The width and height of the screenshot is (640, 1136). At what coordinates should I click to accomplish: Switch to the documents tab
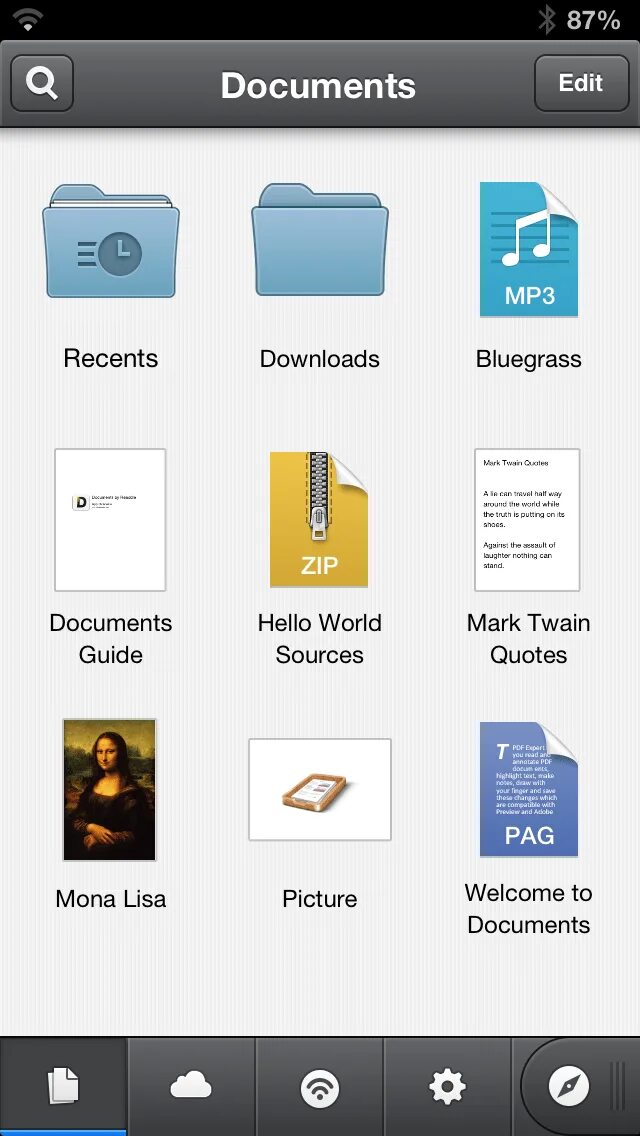click(x=63, y=1087)
